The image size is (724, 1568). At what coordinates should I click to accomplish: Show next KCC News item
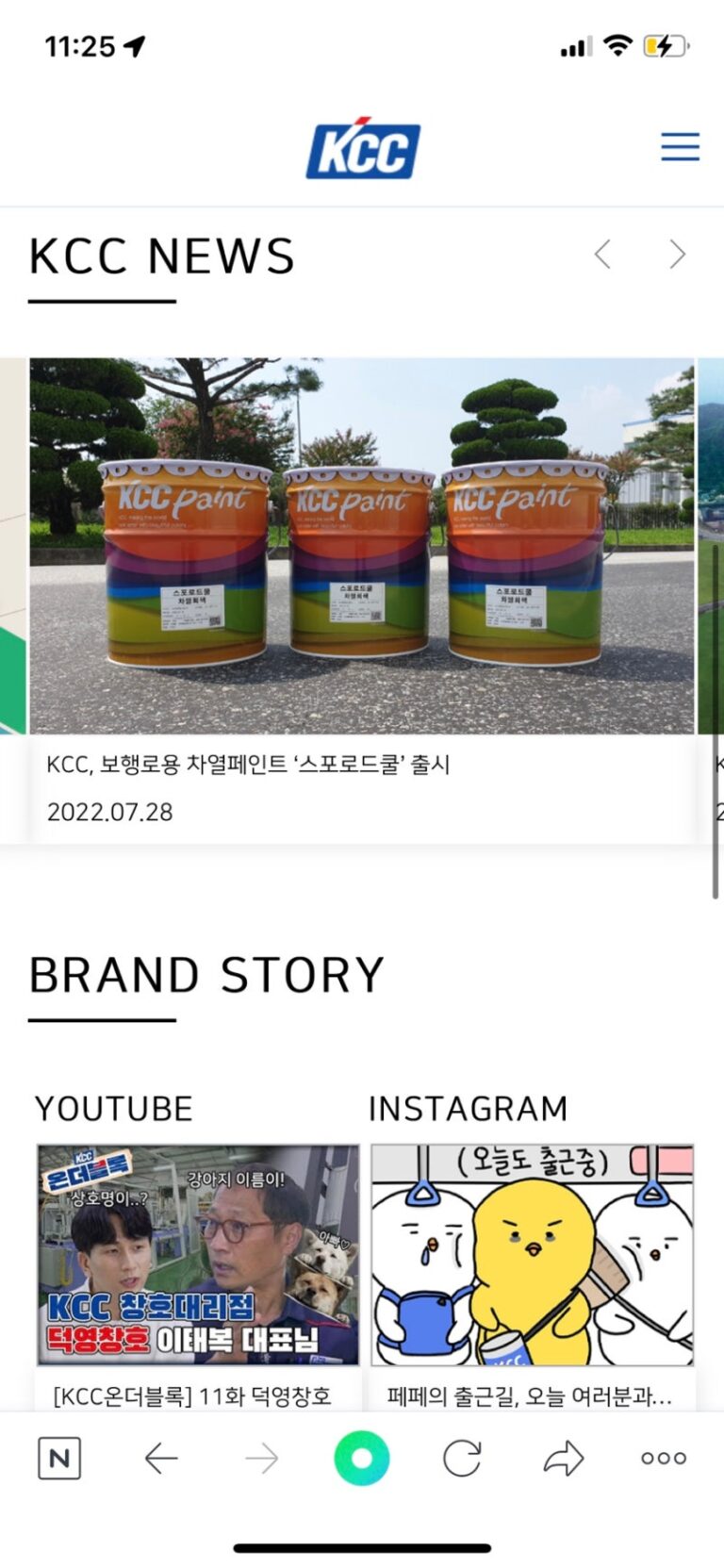click(x=677, y=255)
